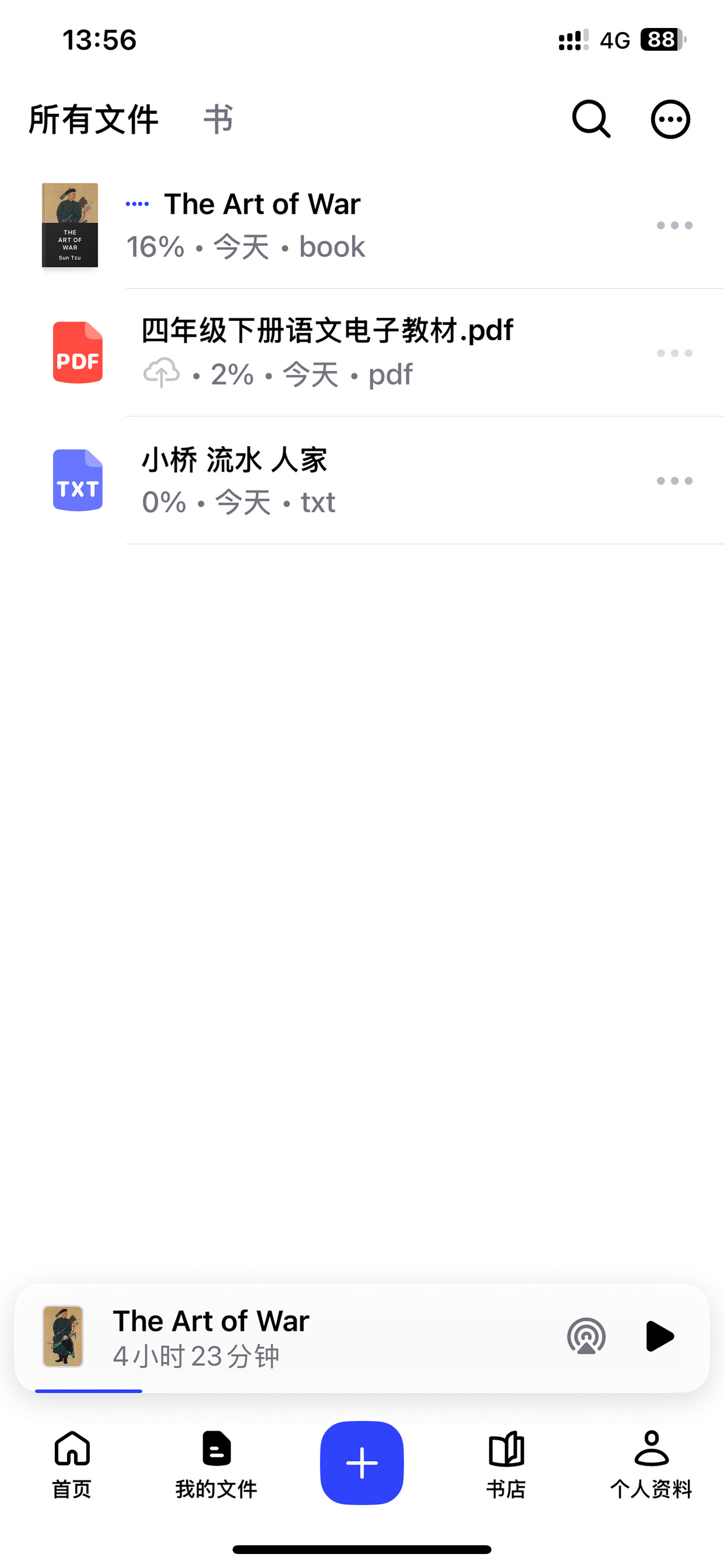The image size is (724, 1568).
Task: Tap the blue plus add button
Action: pyautogui.click(x=362, y=1463)
